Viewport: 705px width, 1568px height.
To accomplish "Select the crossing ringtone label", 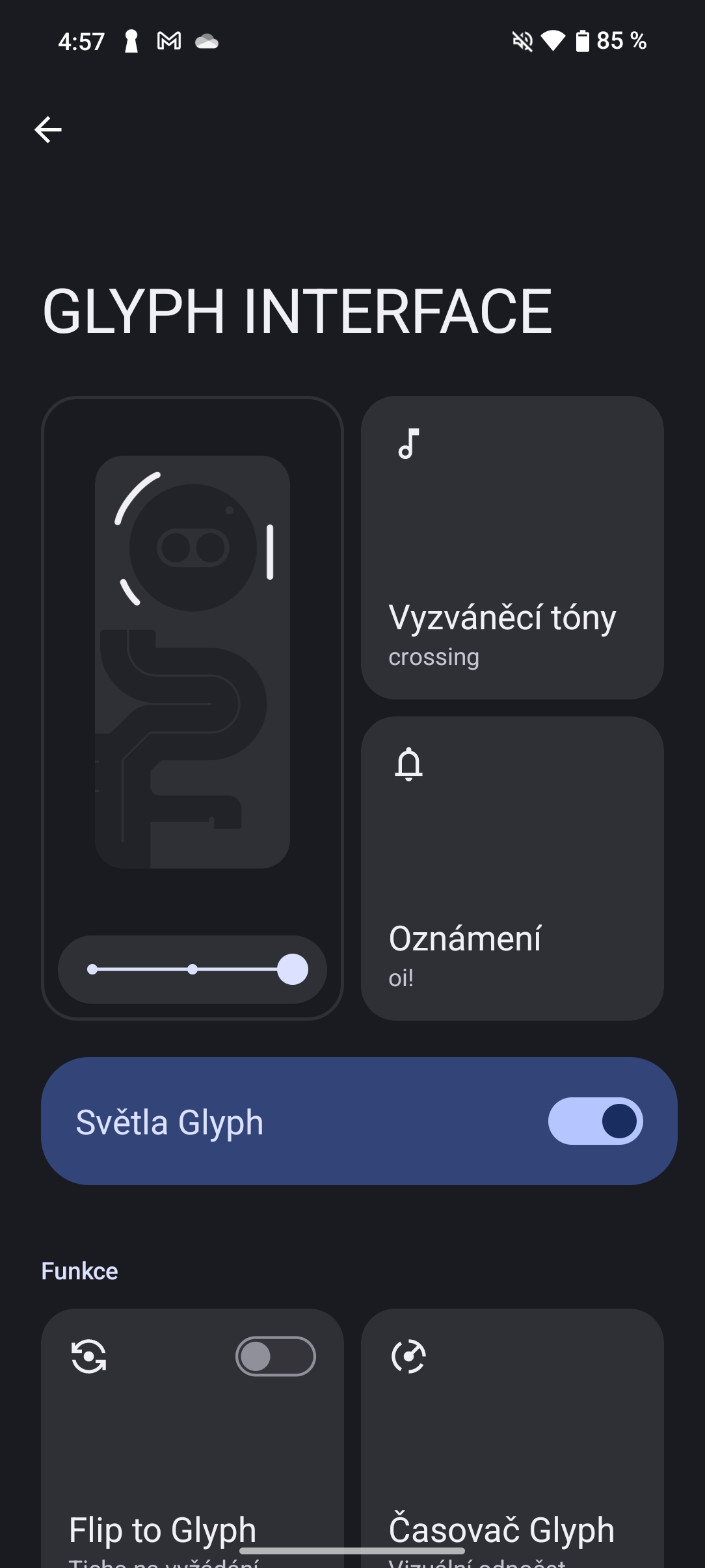I will [434, 658].
